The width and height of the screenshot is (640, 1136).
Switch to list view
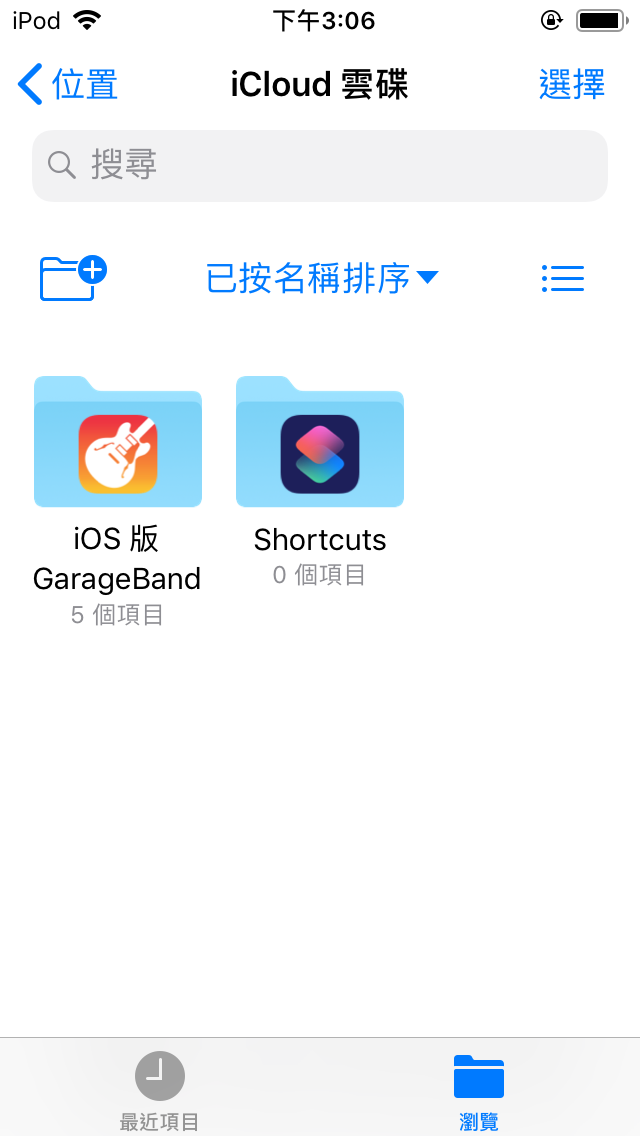[563, 278]
